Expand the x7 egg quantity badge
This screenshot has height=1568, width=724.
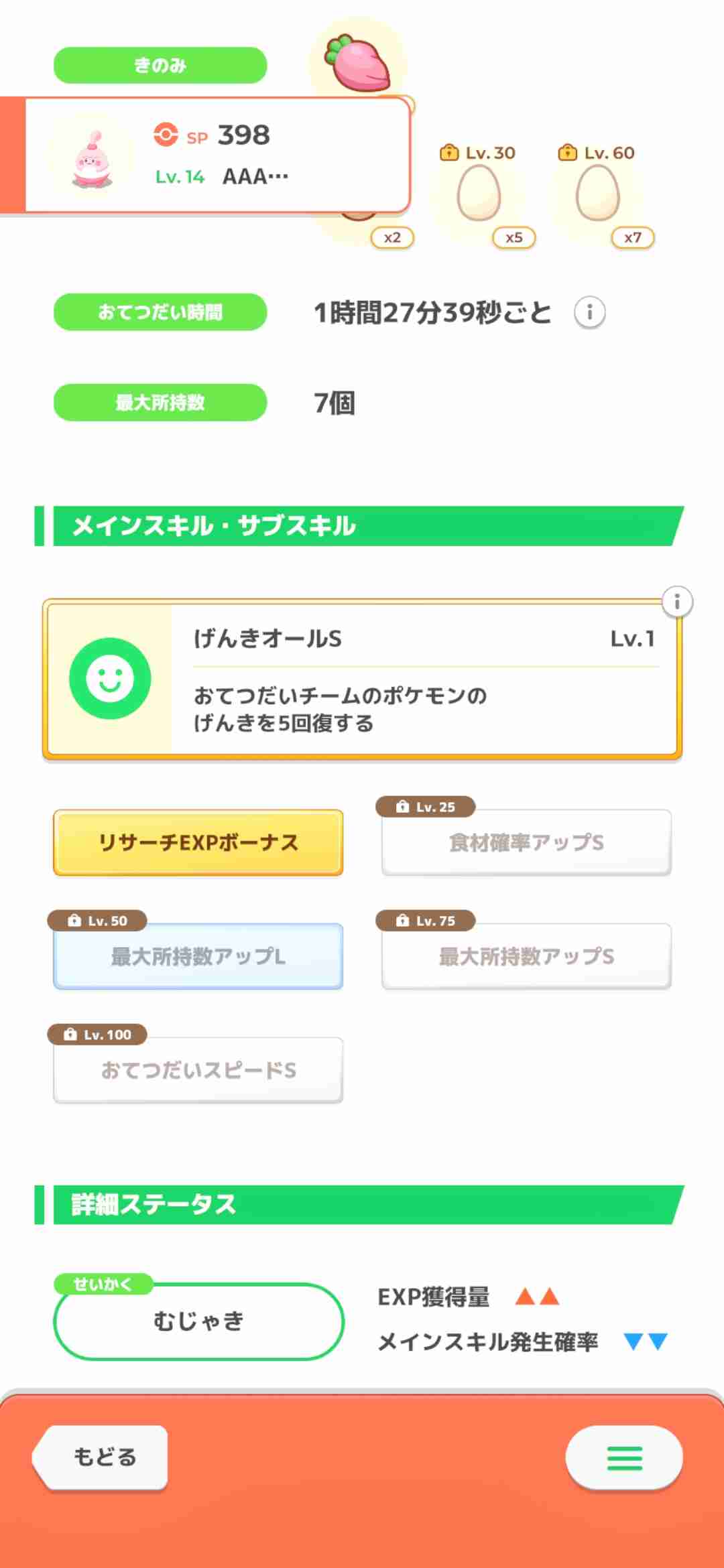(631, 238)
